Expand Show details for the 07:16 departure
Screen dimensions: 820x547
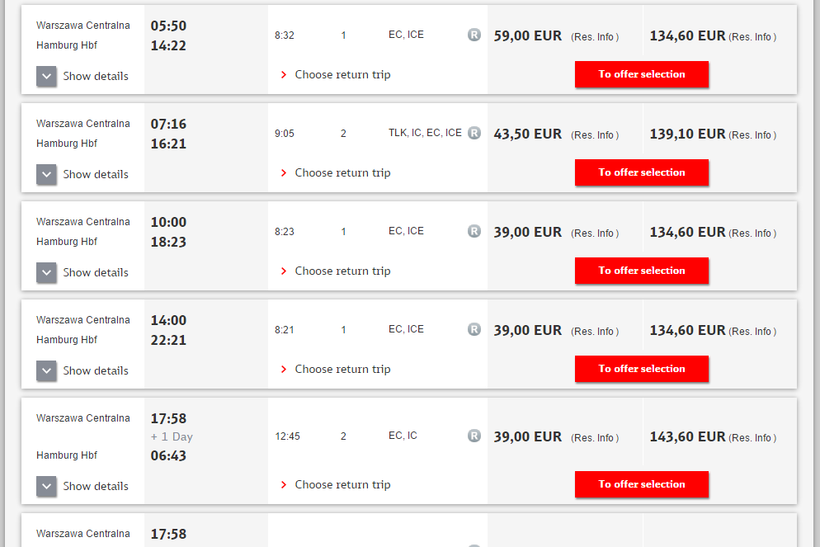[83, 174]
